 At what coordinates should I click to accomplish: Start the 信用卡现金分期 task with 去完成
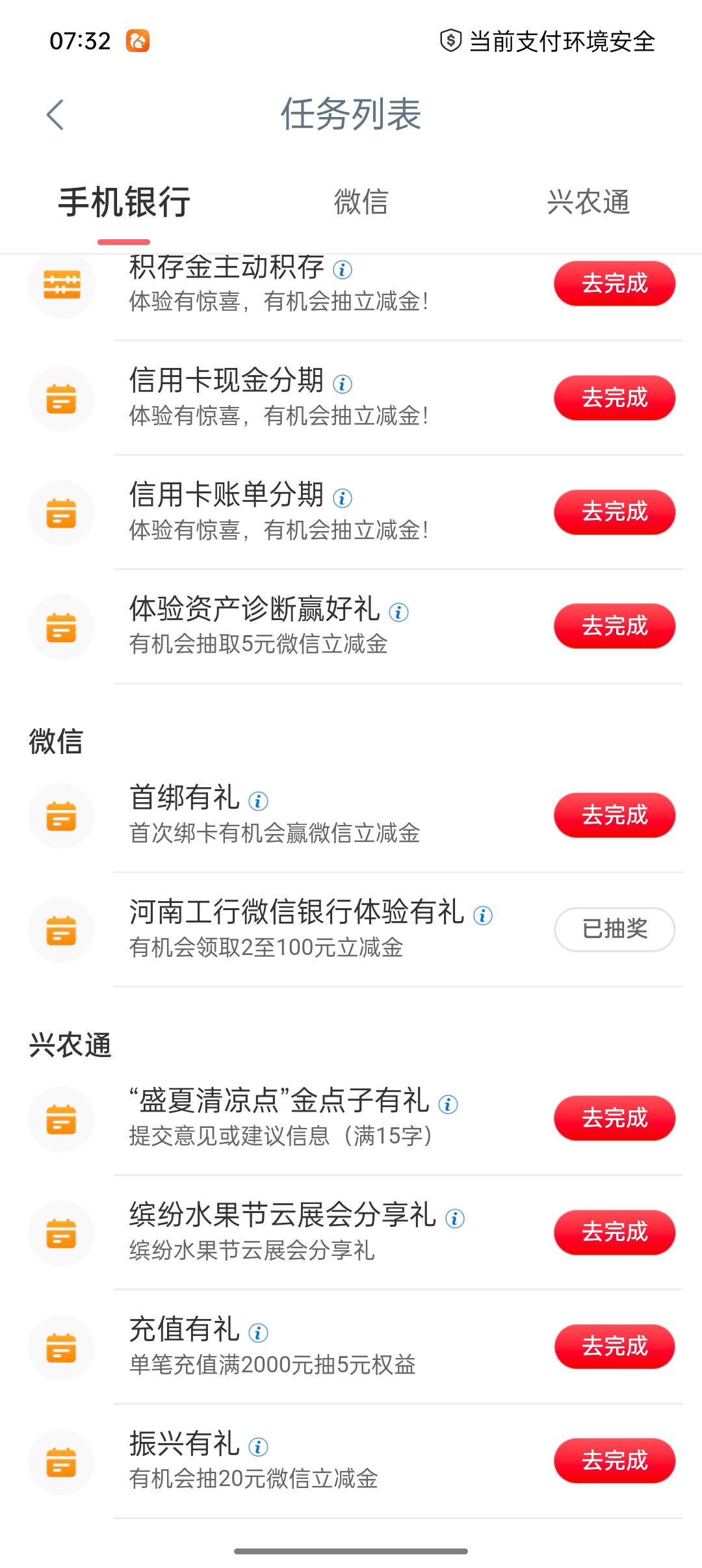(x=614, y=398)
